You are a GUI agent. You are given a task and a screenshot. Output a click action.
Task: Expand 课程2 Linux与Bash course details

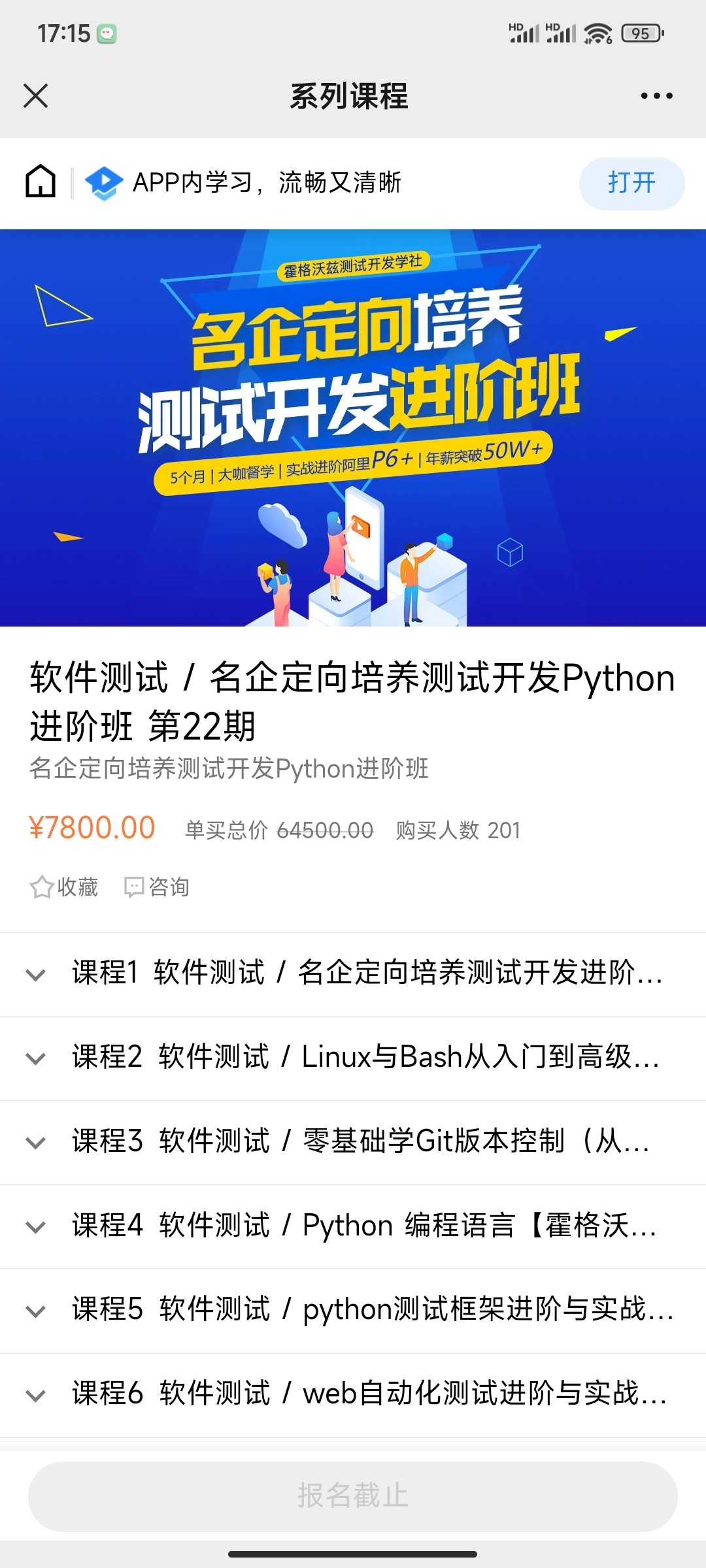point(353,1058)
